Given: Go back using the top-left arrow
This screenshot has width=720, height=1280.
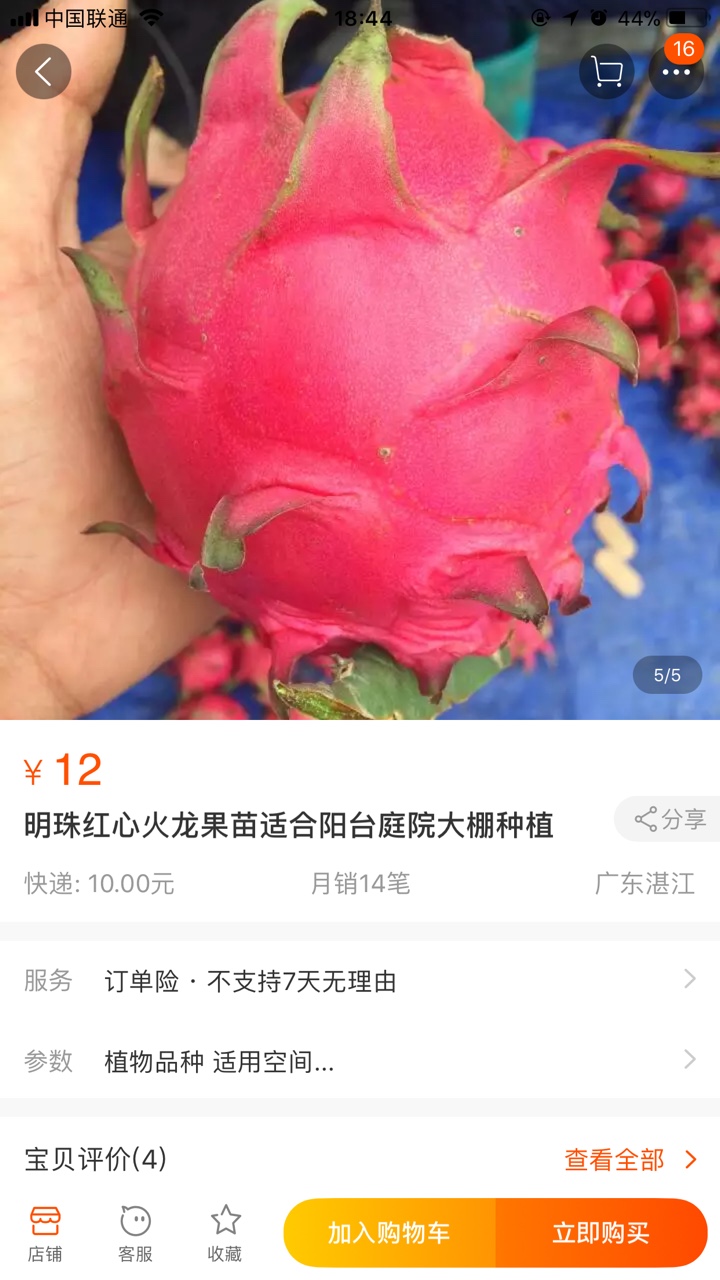Looking at the screenshot, I should click(x=43, y=72).
